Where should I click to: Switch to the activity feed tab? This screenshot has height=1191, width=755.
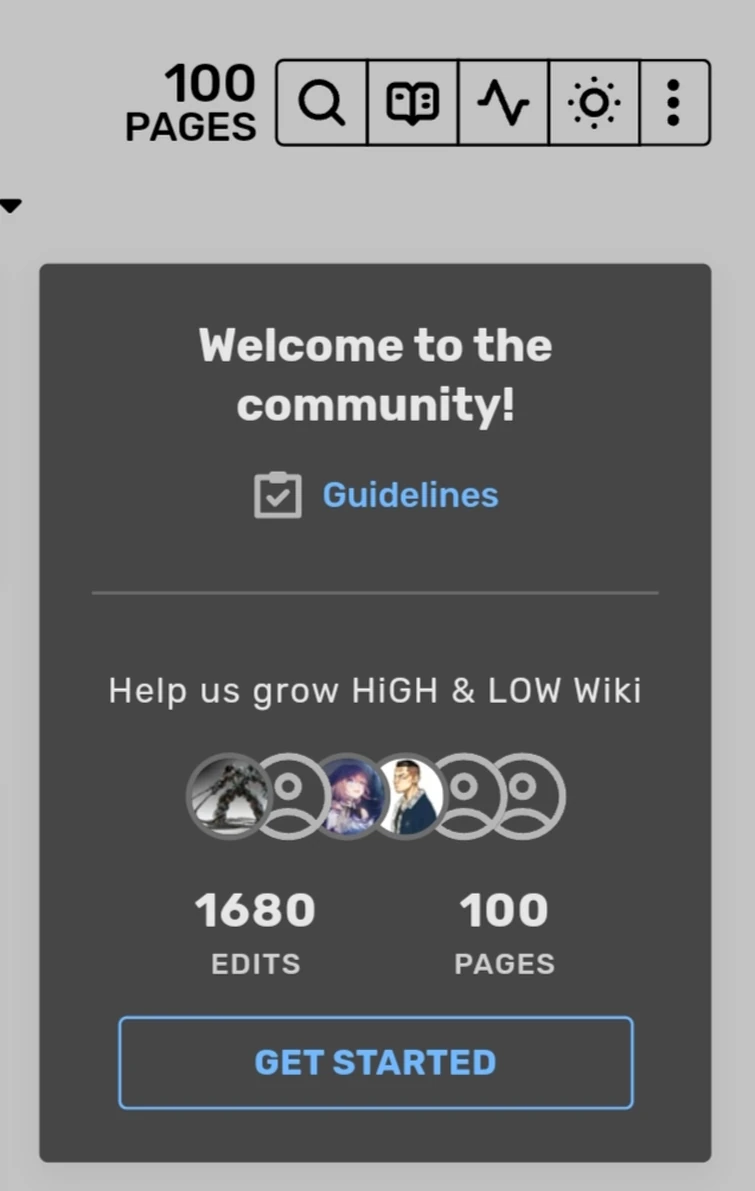(503, 103)
